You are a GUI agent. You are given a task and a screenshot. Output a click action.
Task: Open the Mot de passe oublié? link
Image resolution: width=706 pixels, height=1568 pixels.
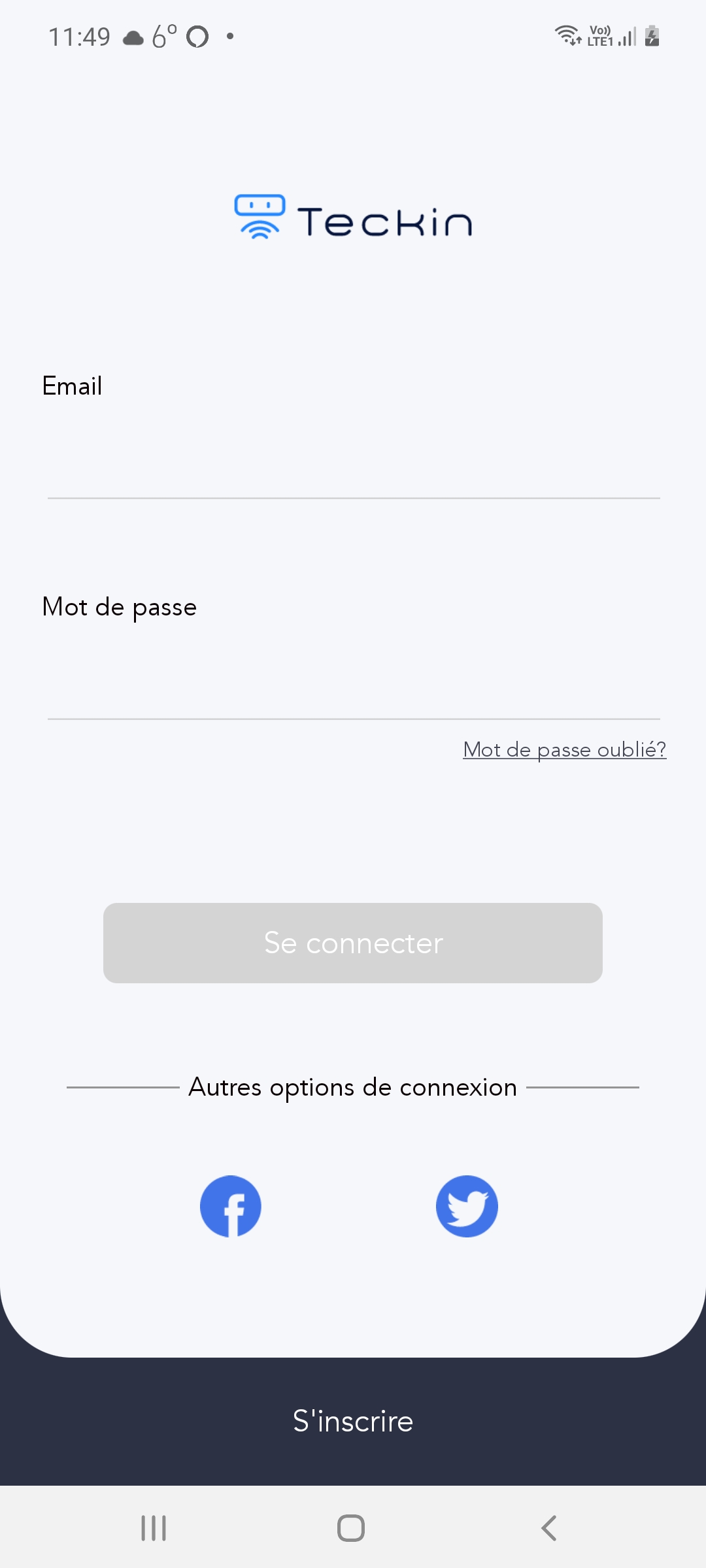565,749
